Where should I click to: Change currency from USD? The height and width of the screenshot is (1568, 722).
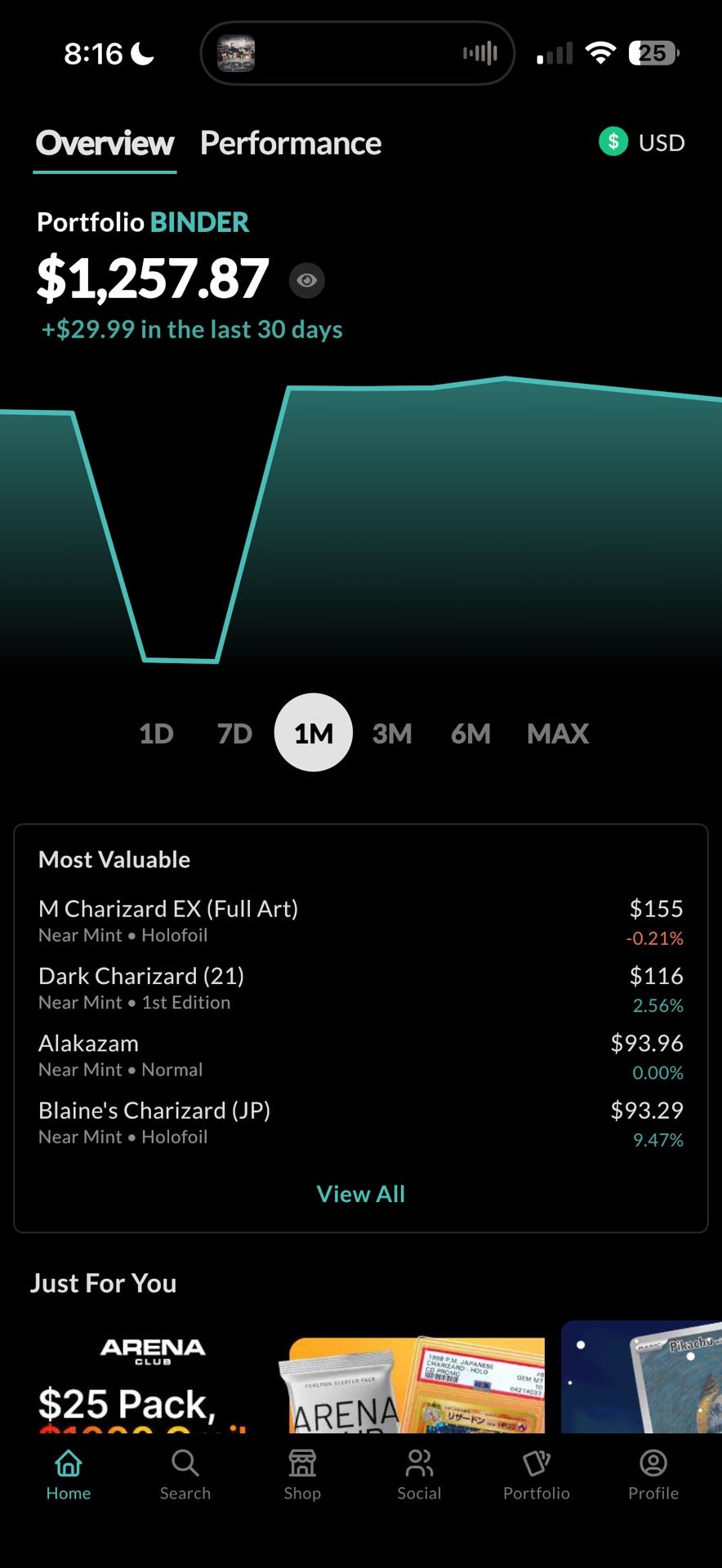click(642, 142)
